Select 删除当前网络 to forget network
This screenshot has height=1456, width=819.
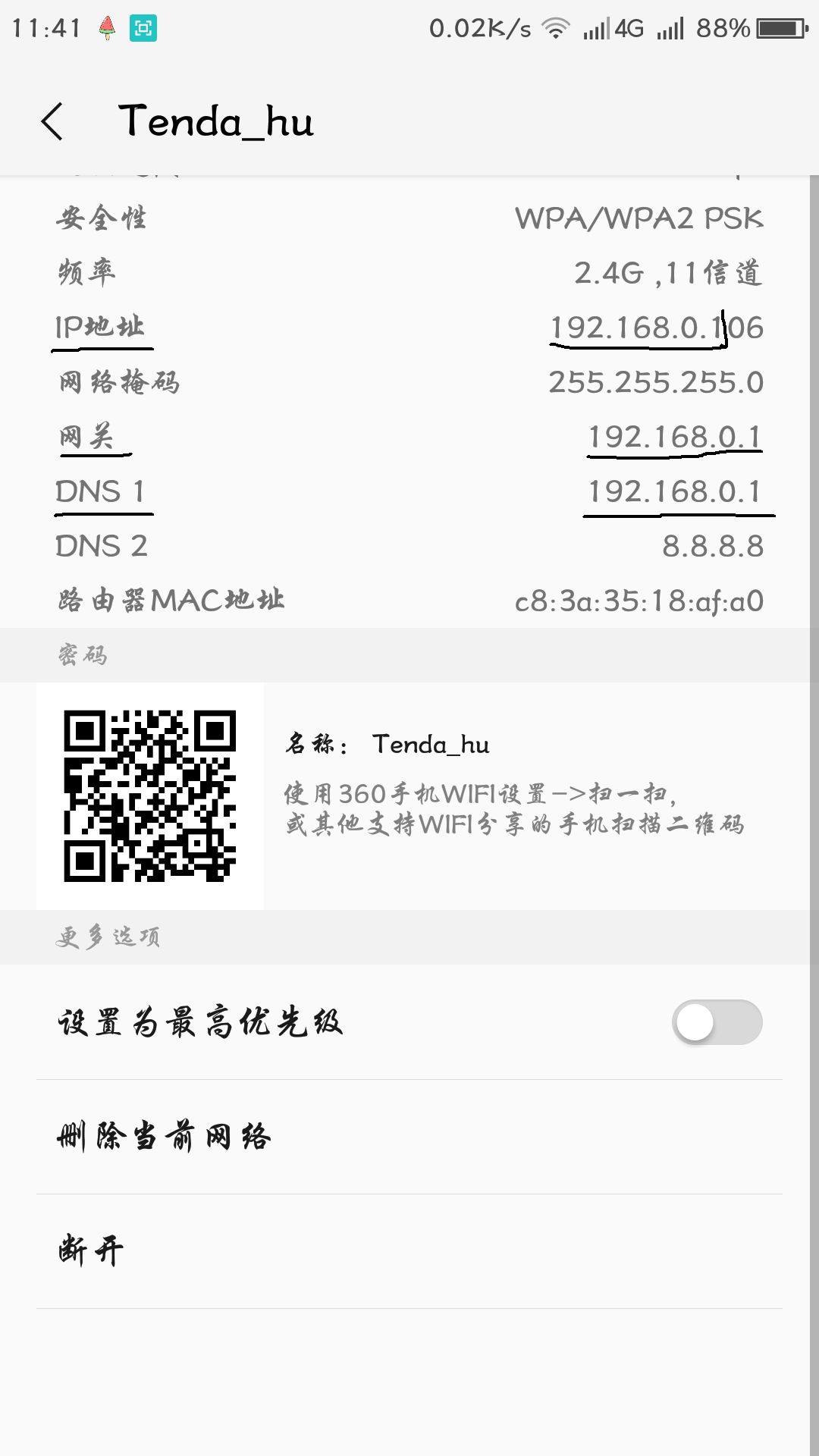[x=164, y=1137]
